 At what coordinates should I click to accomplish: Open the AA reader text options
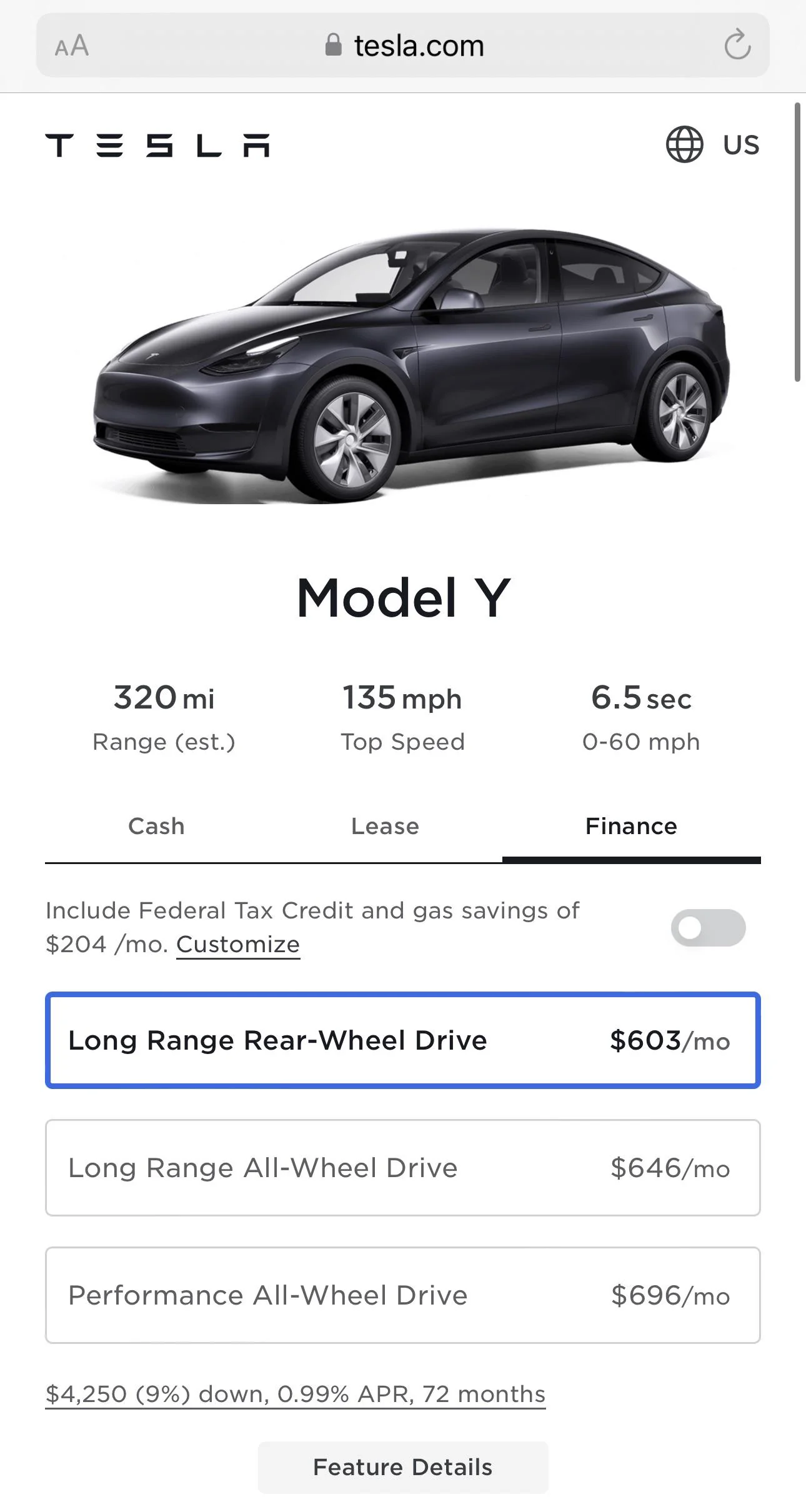click(72, 46)
